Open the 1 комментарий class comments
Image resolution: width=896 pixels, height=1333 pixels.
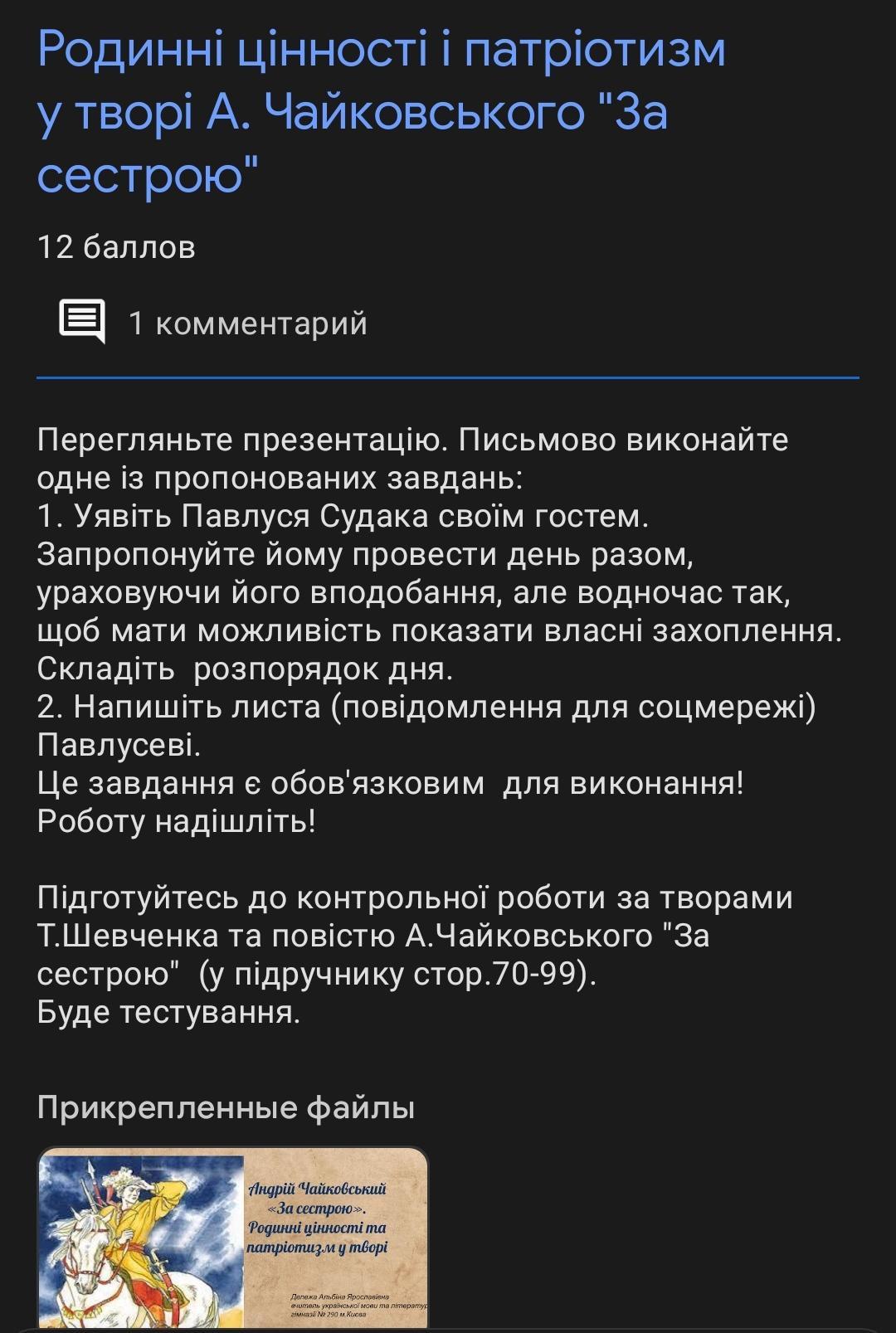pyautogui.click(x=214, y=323)
